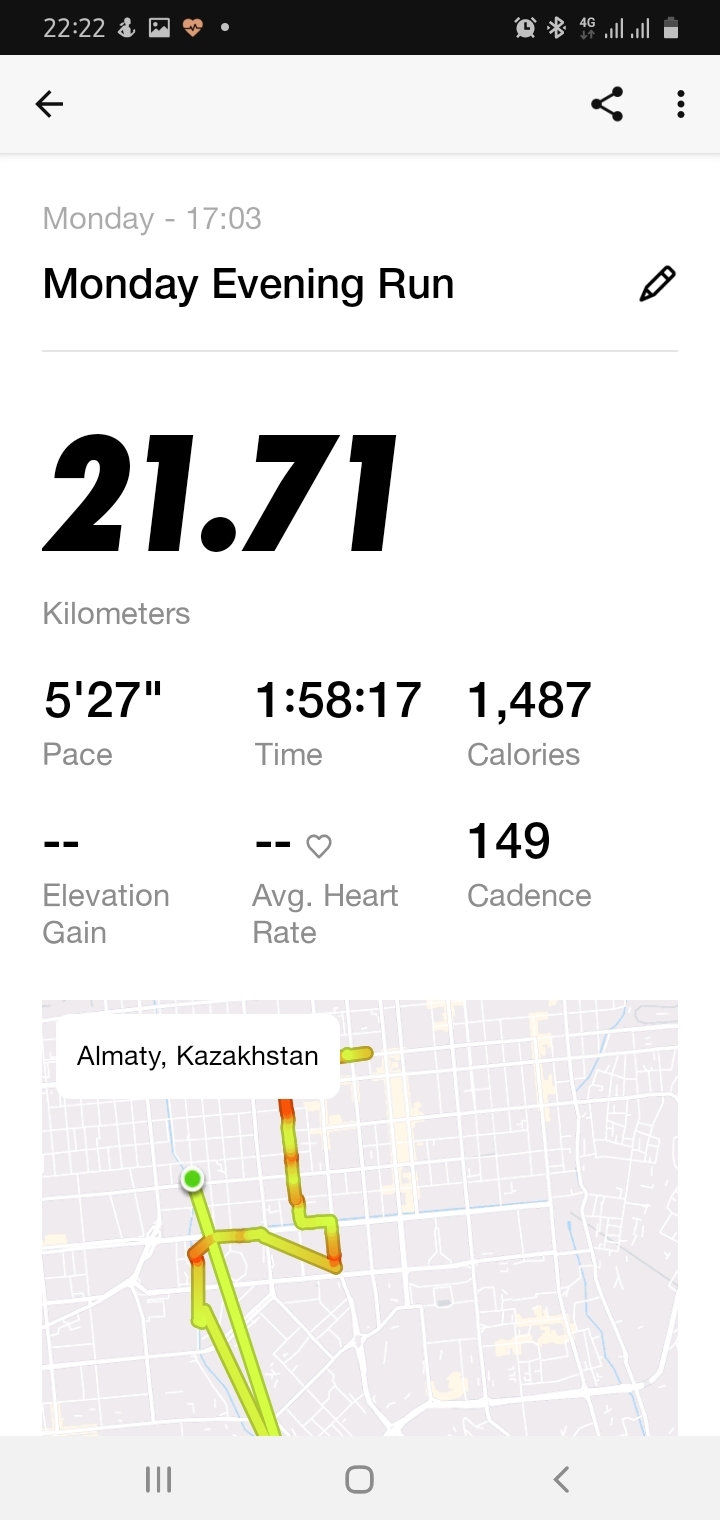The image size is (720, 1520).
Task: Open the recent apps button
Action: pyautogui.click(x=158, y=1479)
